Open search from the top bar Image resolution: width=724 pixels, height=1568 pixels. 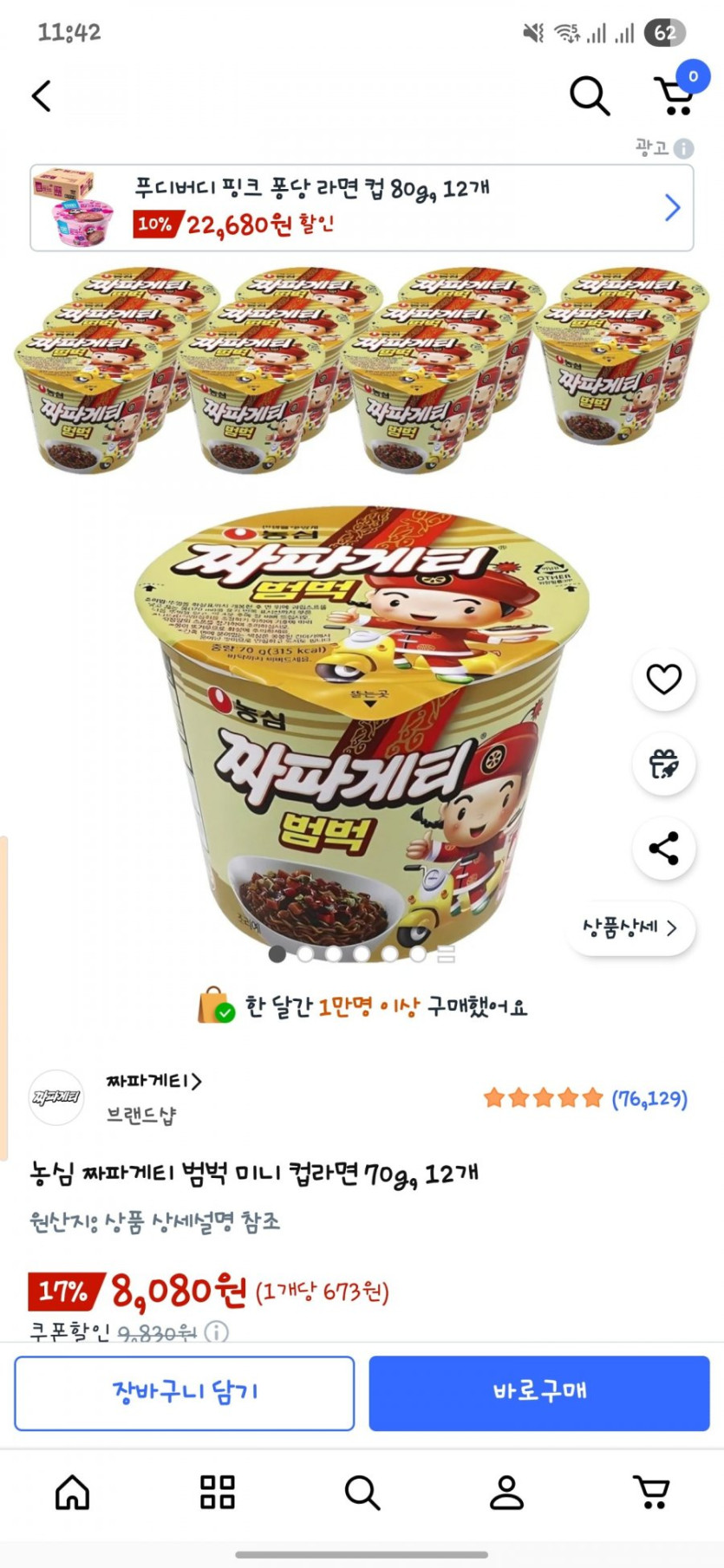pyautogui.click(x=589, y=95)
